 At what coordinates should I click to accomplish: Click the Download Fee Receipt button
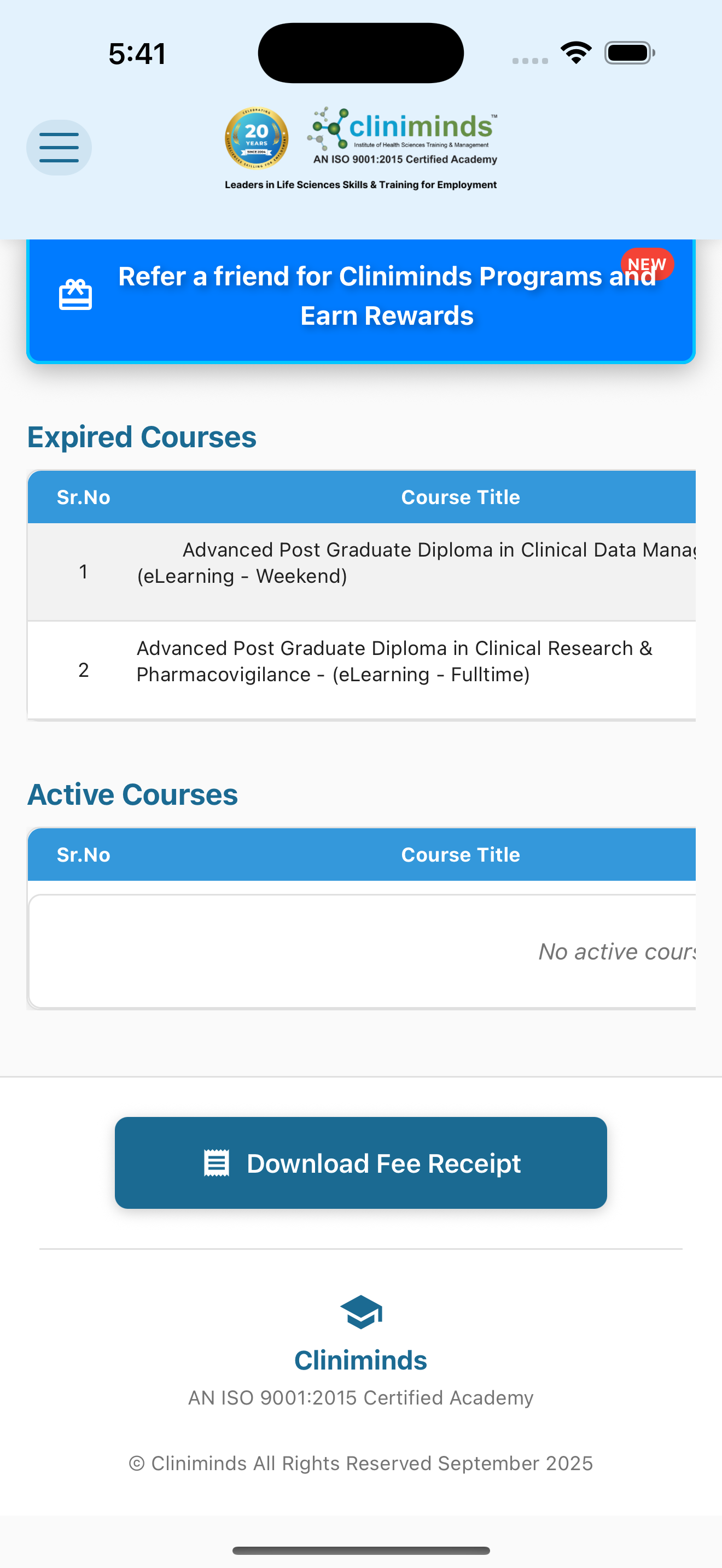pos(360,1163)
